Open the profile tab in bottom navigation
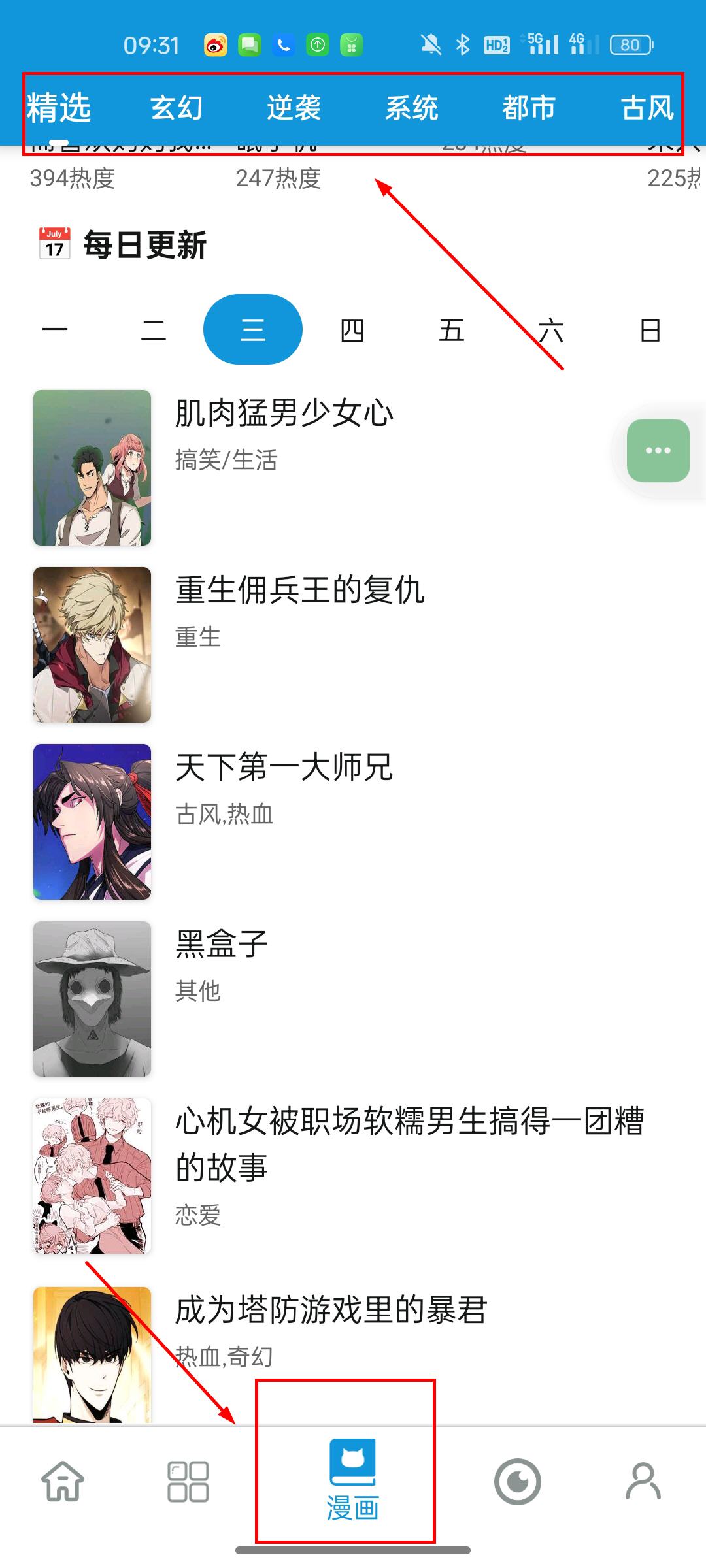 (x=643, y=1482)
